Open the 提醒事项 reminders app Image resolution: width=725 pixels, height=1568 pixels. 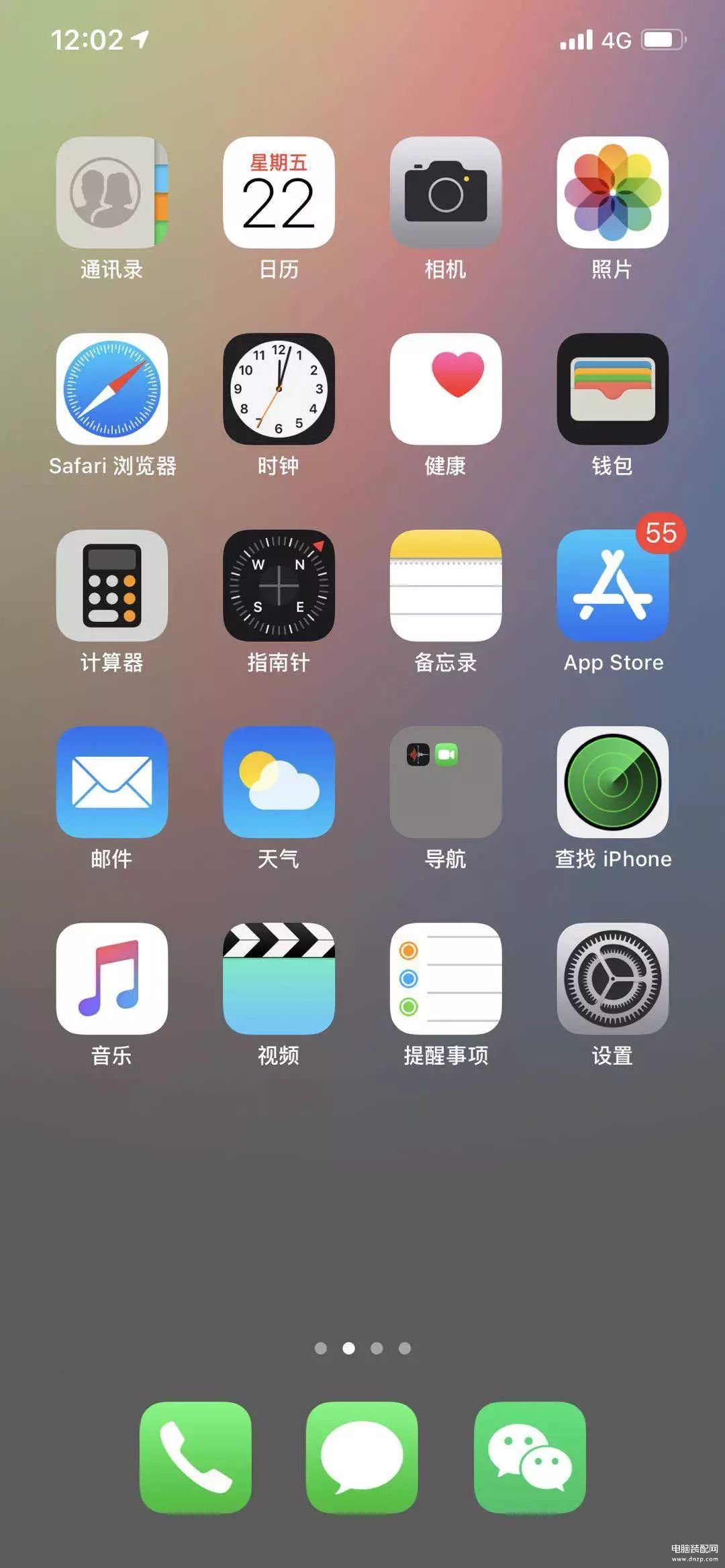[446, 979]
